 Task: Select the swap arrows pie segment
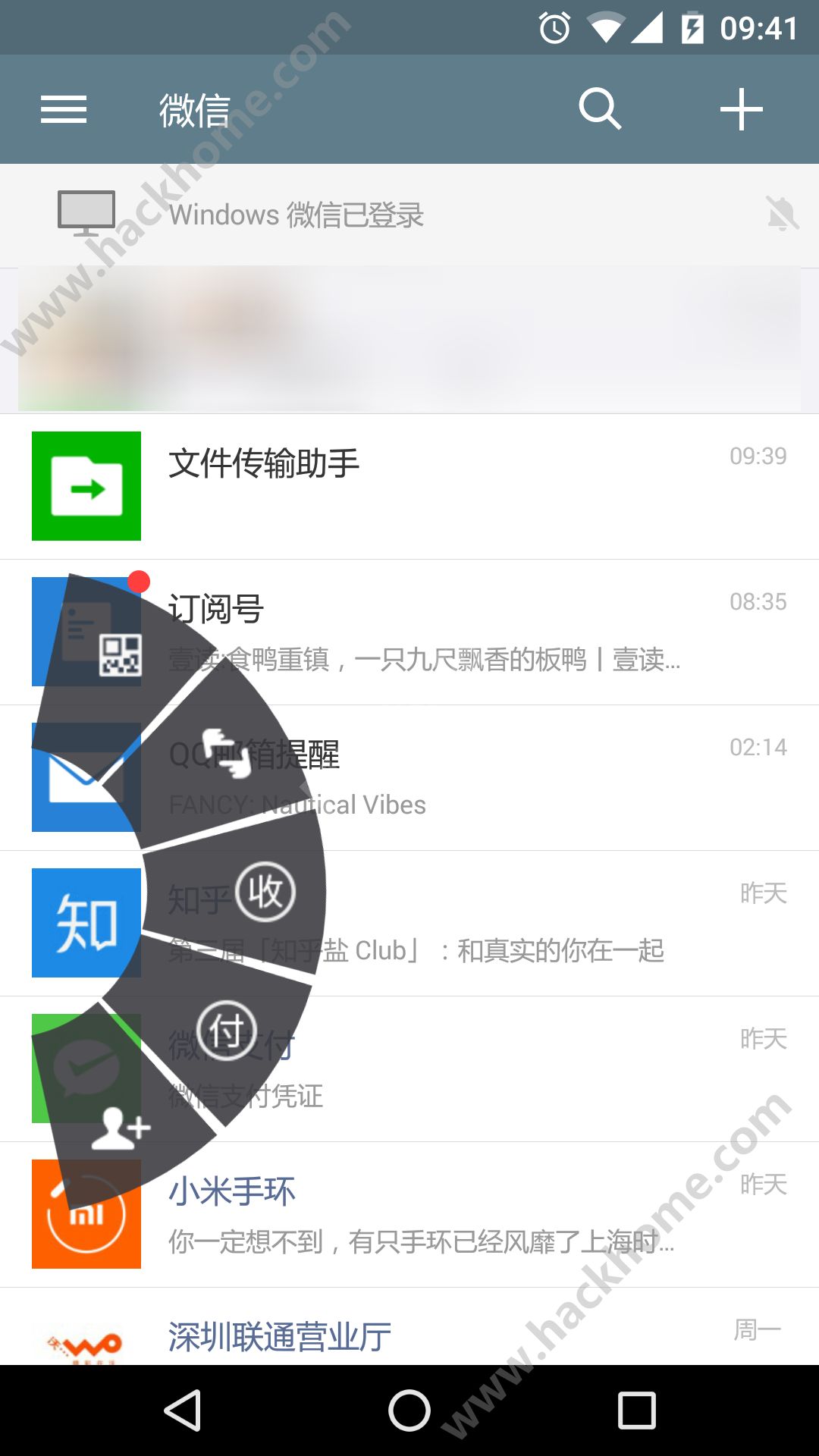227,752
